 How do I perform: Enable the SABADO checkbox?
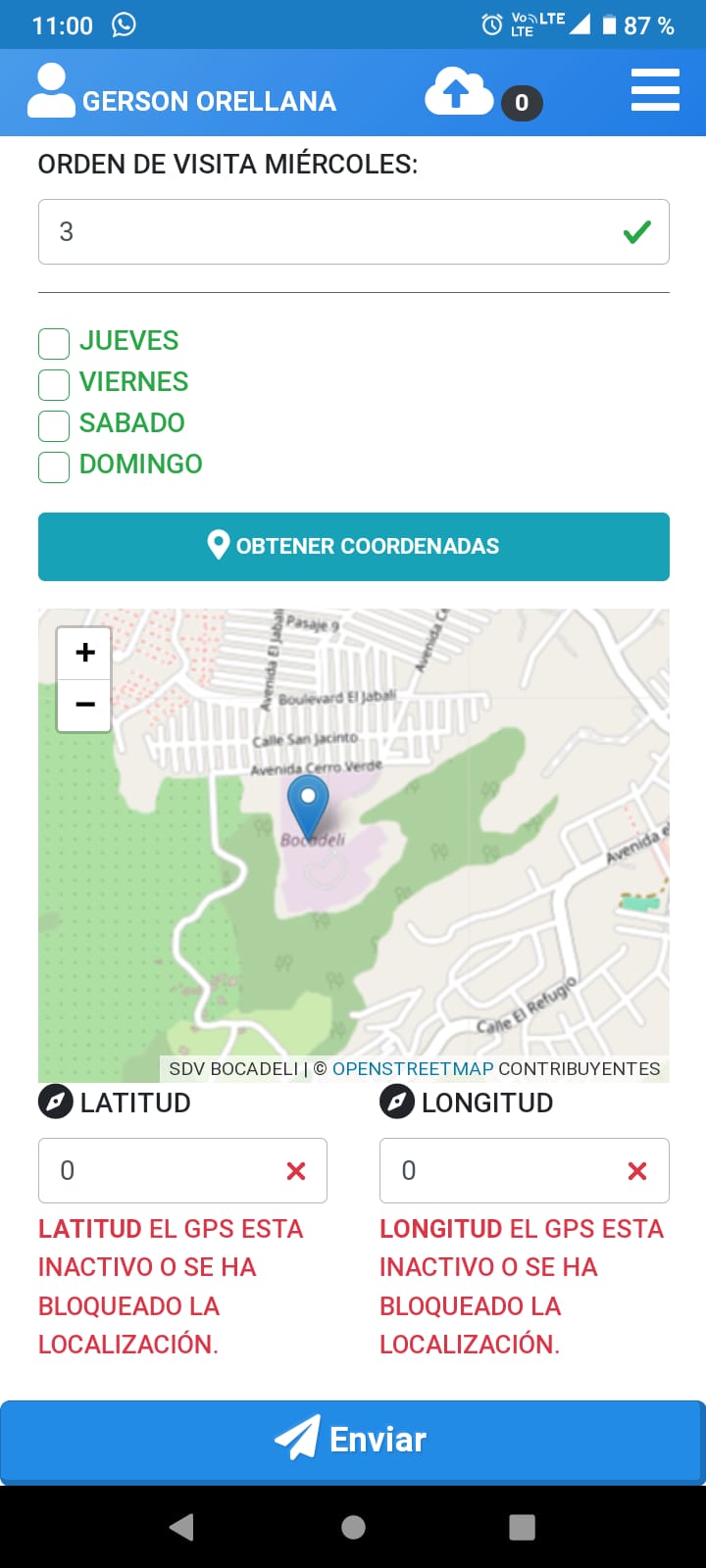click(54, 426)
